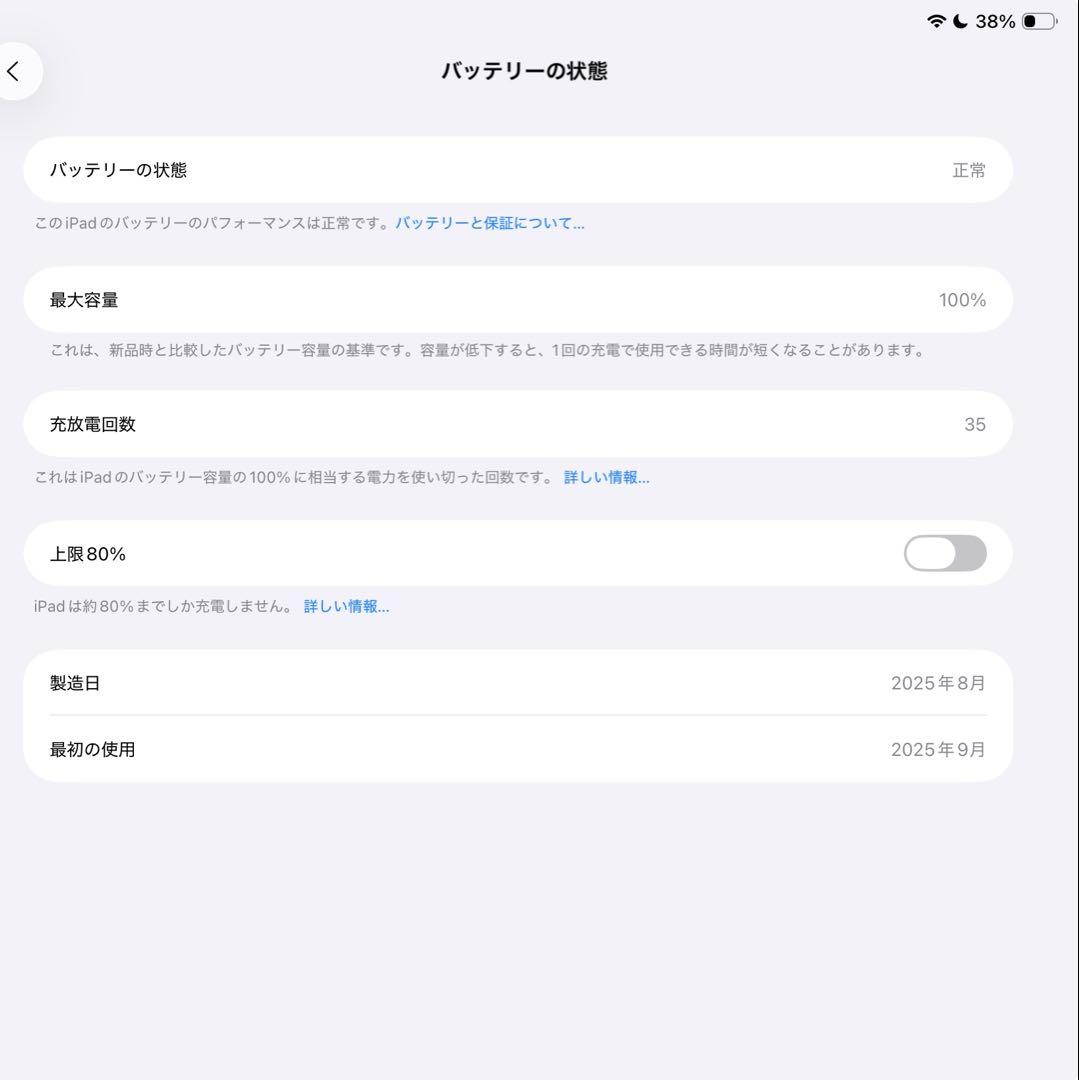Click the Wi-Fi icon in the status bar
Screen dimensions: 1079x1080
coord(935,20)
